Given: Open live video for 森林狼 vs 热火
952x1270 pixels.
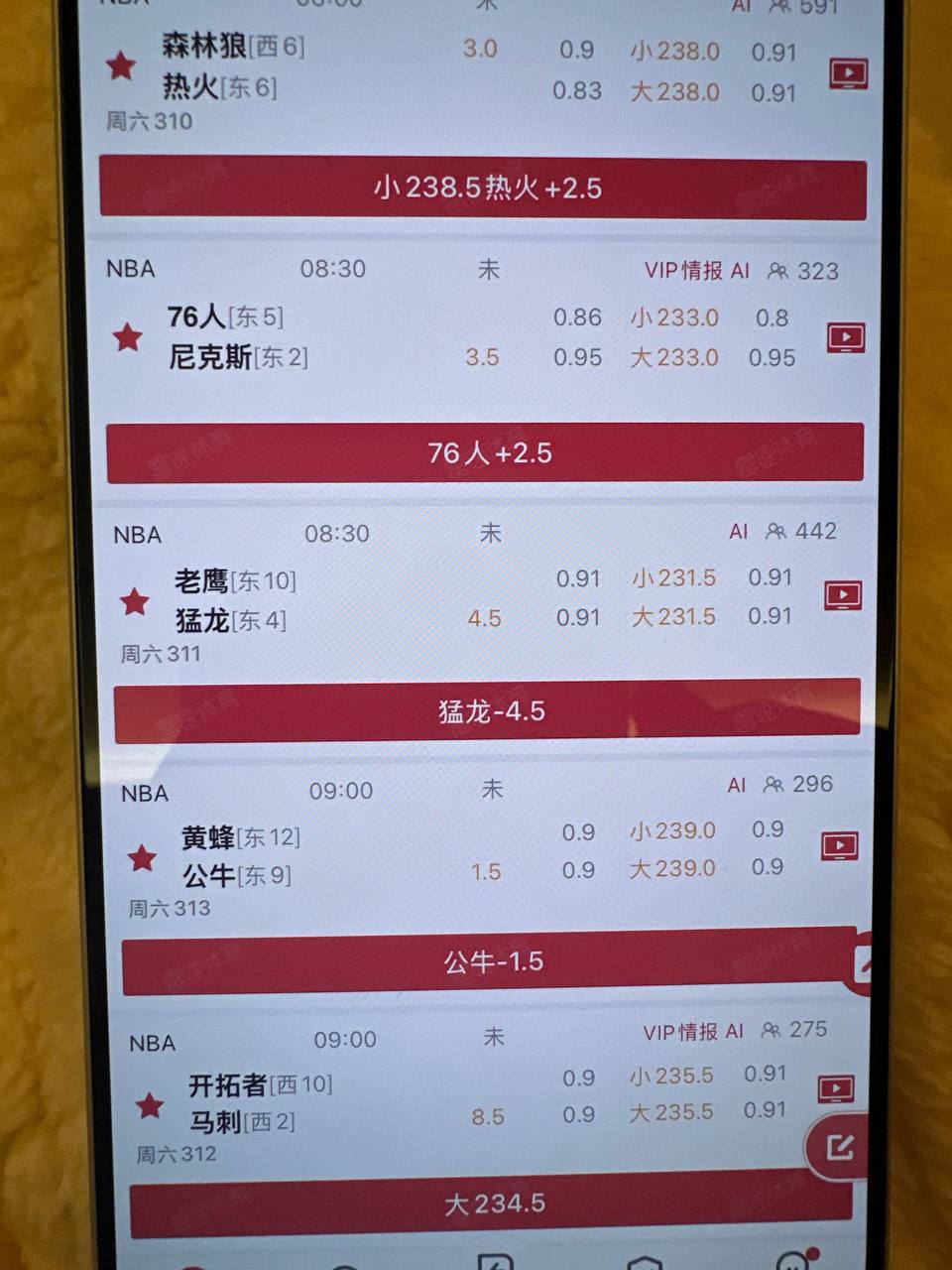Looking at the screenshot, I should point(848,73).
